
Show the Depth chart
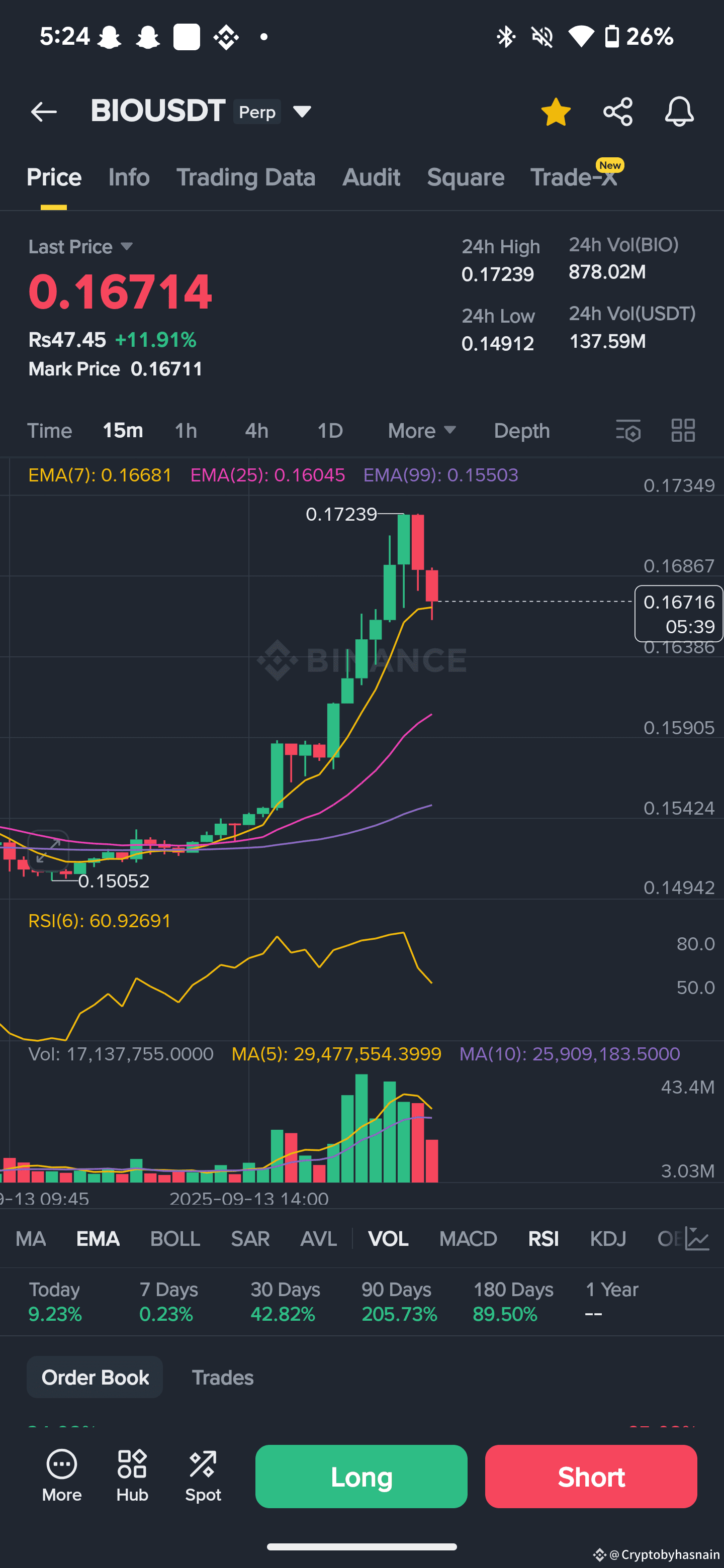coord(521,431)
